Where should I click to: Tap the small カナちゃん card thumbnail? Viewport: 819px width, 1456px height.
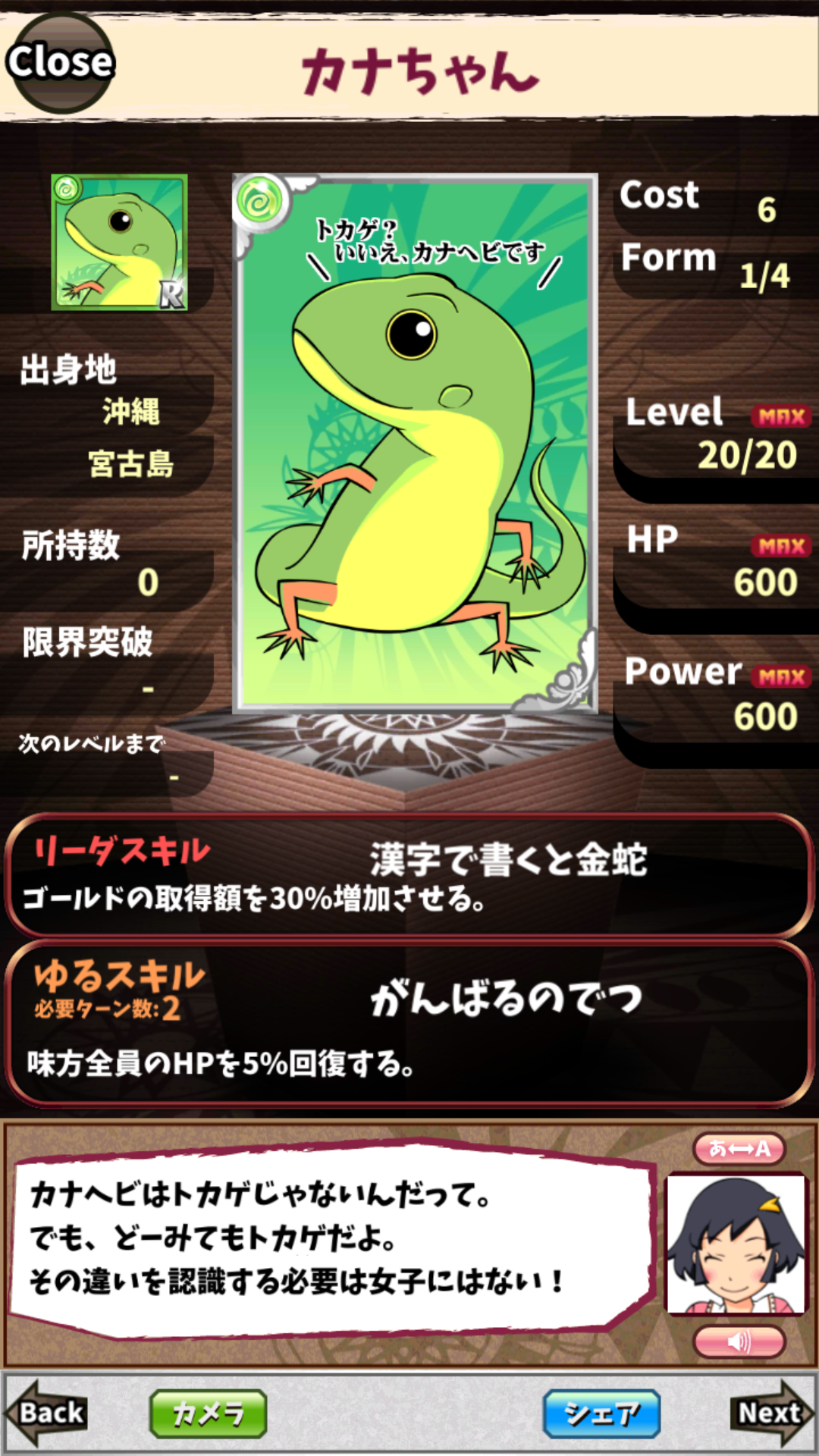tap(119, 243)
